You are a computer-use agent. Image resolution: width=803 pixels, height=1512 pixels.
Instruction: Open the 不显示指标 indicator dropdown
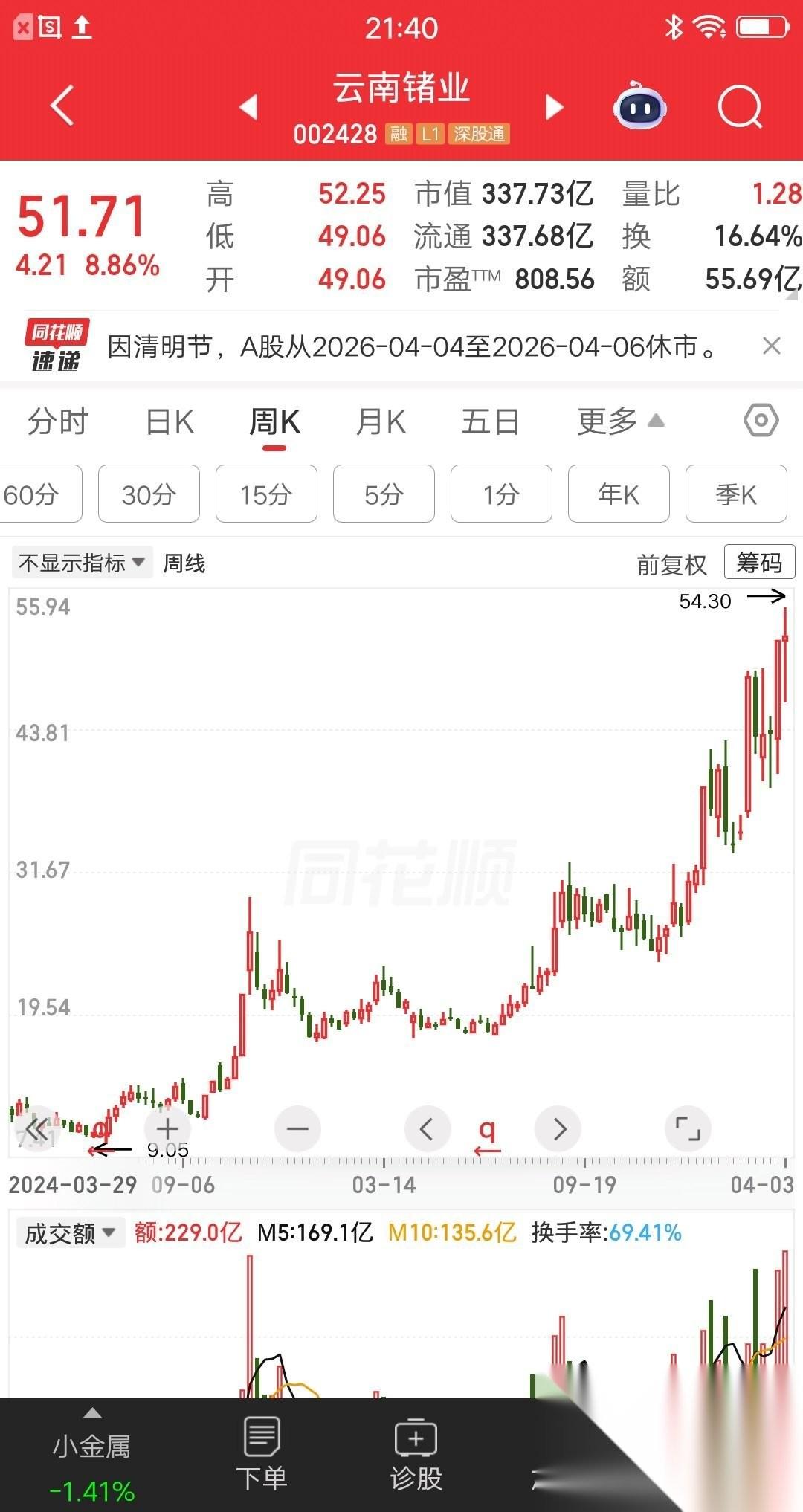click(82, 563)
